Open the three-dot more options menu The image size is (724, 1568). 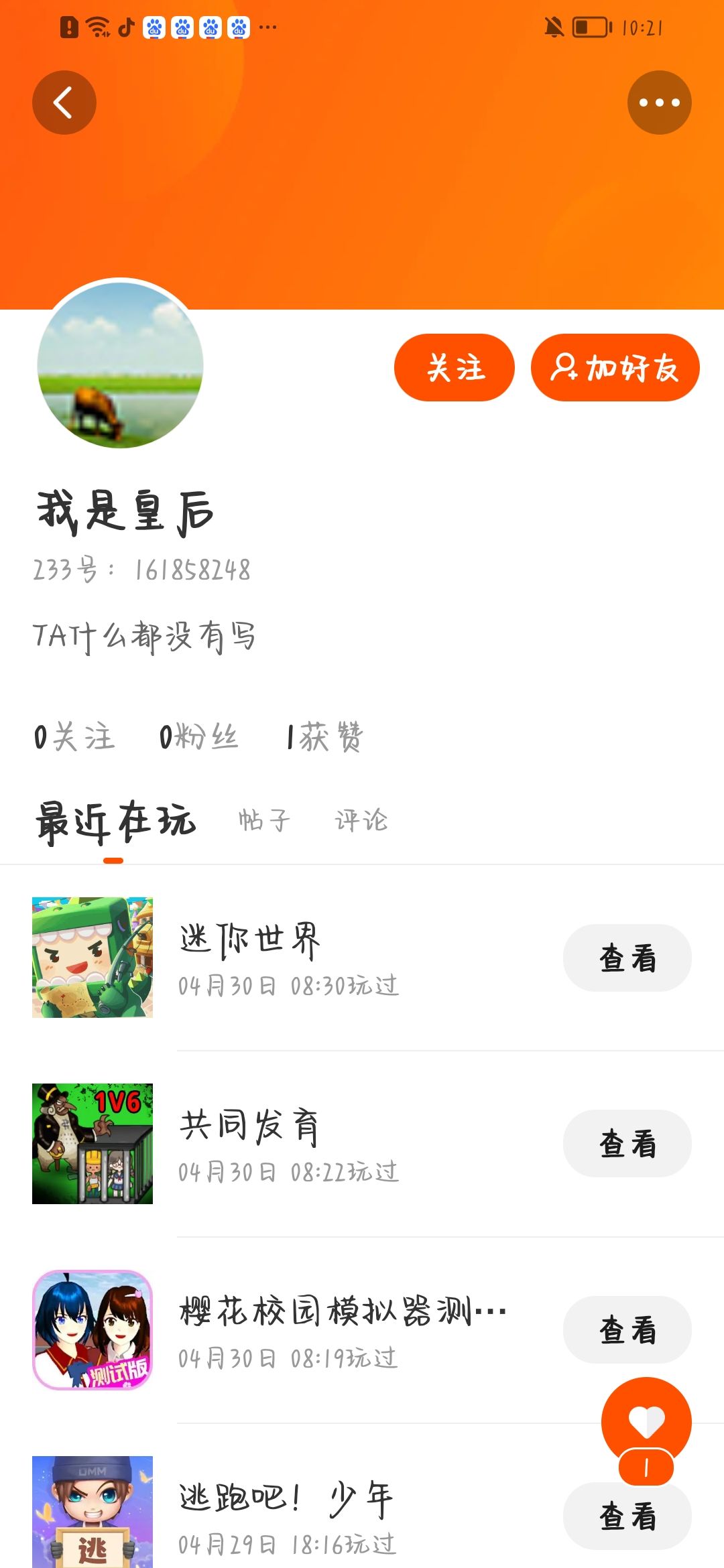point(659,103)
